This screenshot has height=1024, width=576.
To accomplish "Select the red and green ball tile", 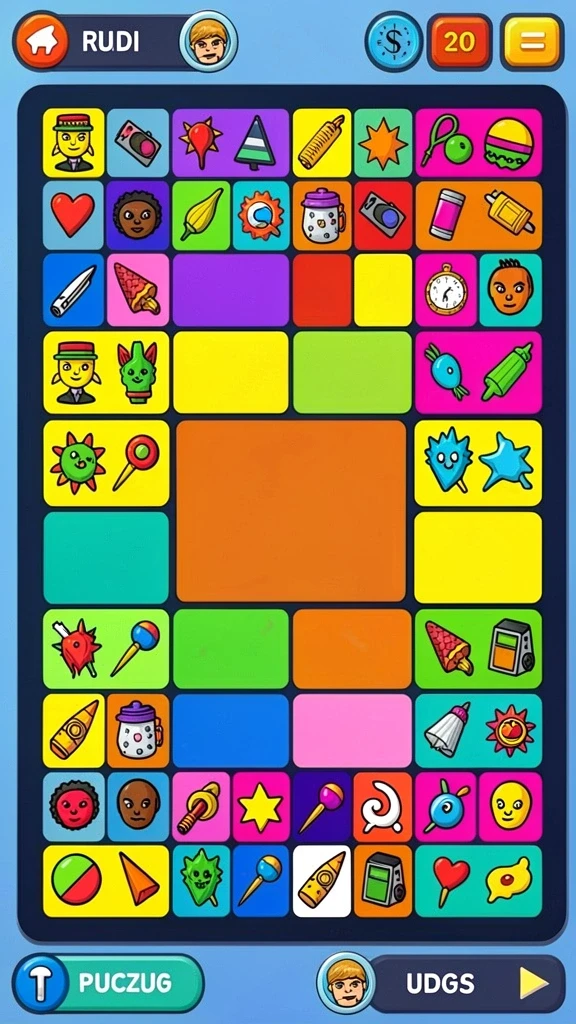I will pos(106,881).
